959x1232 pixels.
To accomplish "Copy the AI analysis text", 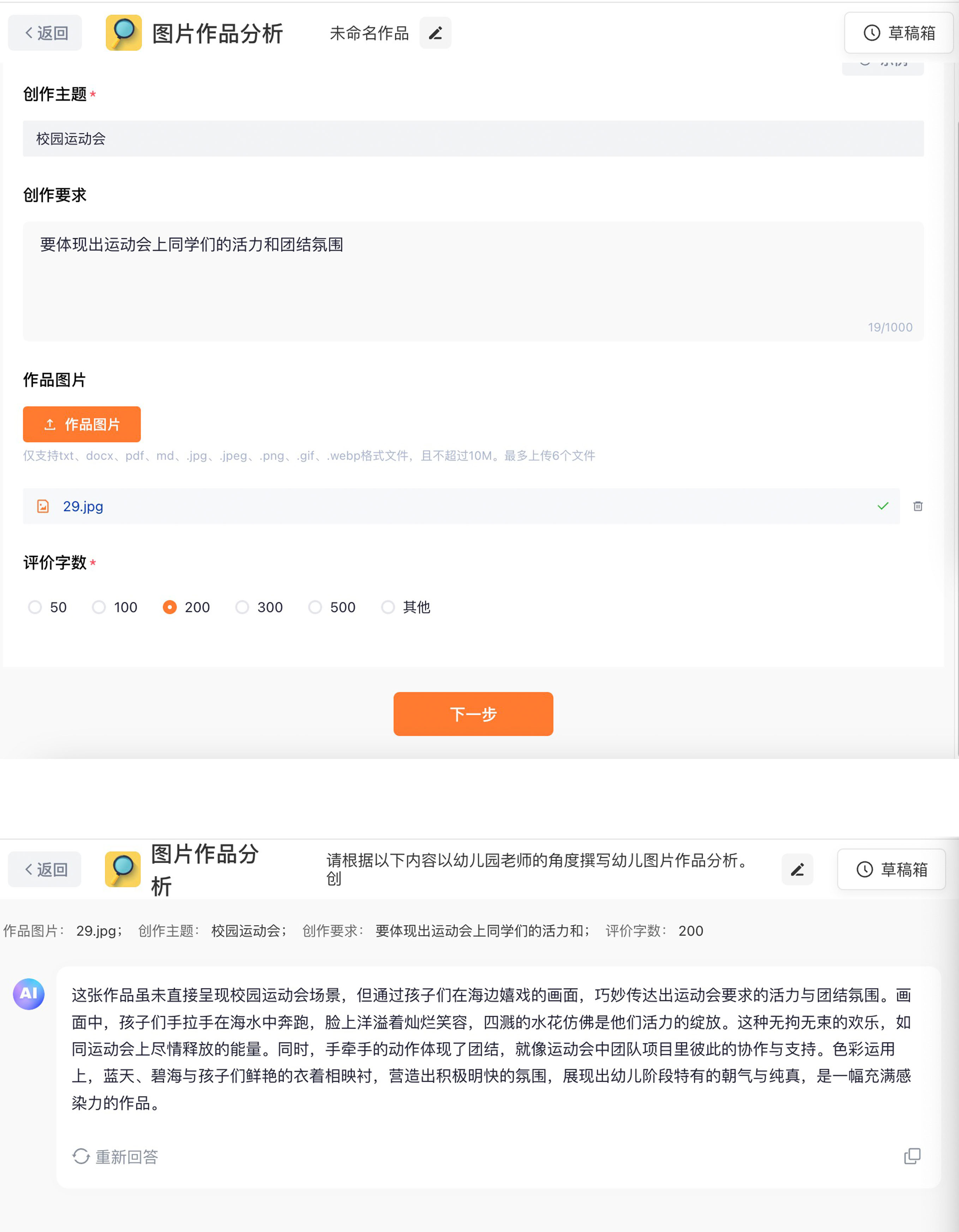I will pyautogui.click(x=912, y=1156).
